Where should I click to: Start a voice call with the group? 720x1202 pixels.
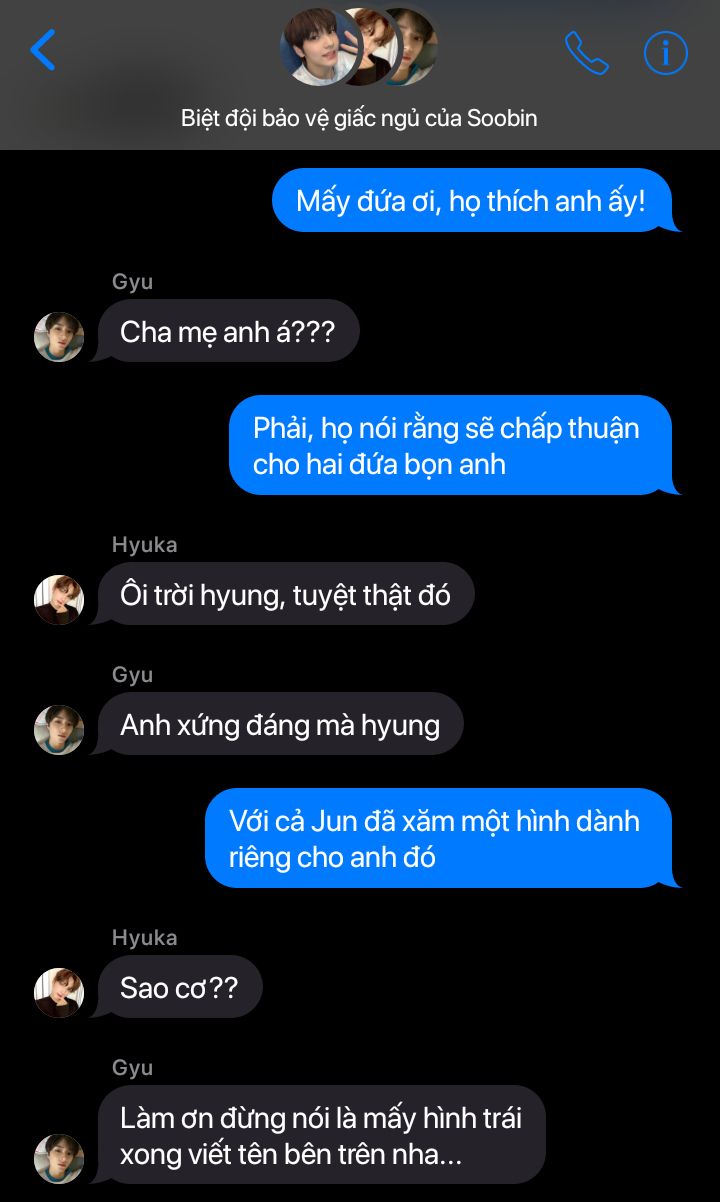[x=586, y=53]
